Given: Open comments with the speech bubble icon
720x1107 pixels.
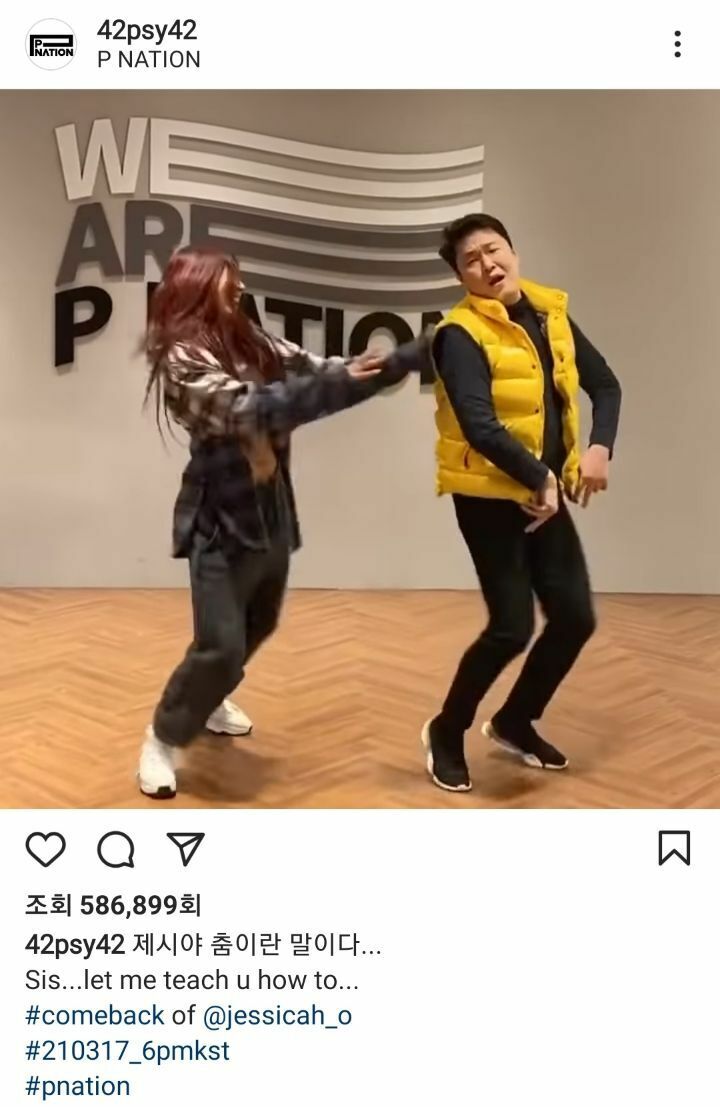Looking at the screenshot, I should pyautogui.click(x=115, y=850).
